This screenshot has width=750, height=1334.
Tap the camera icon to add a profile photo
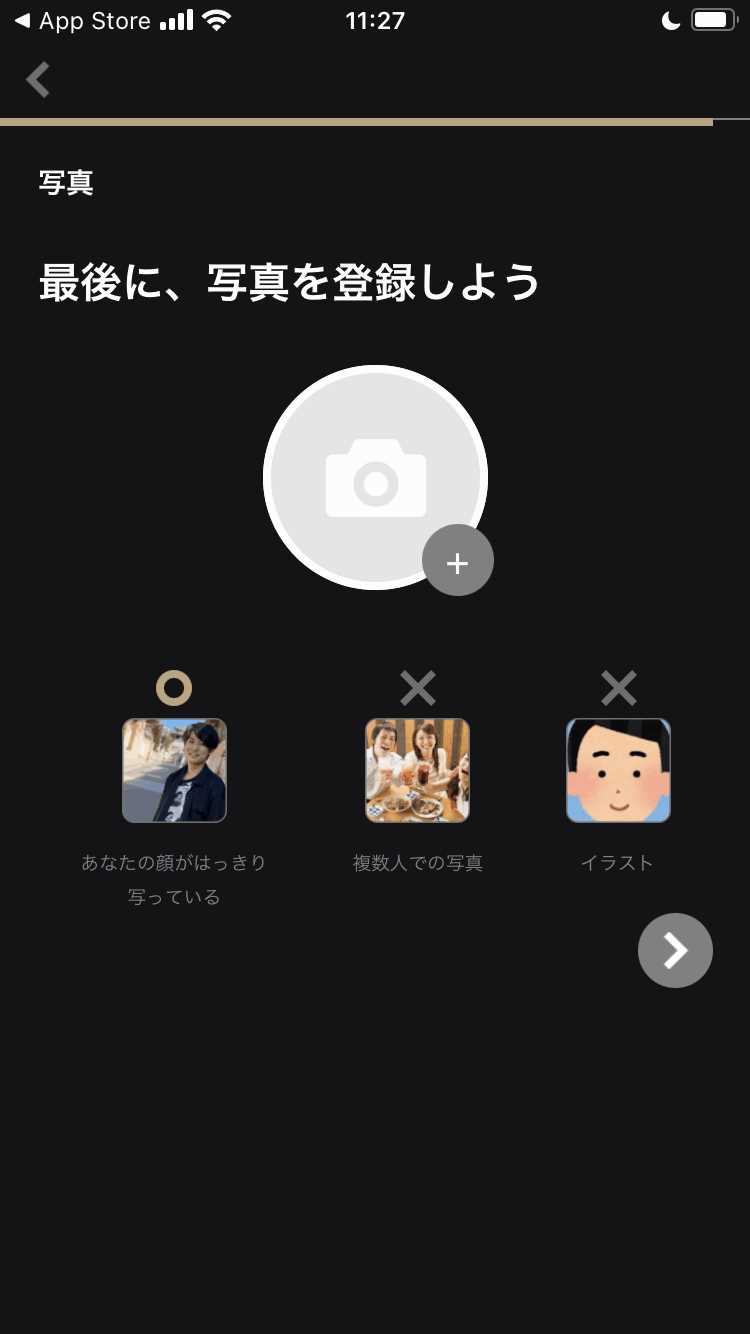pos(375,478)
